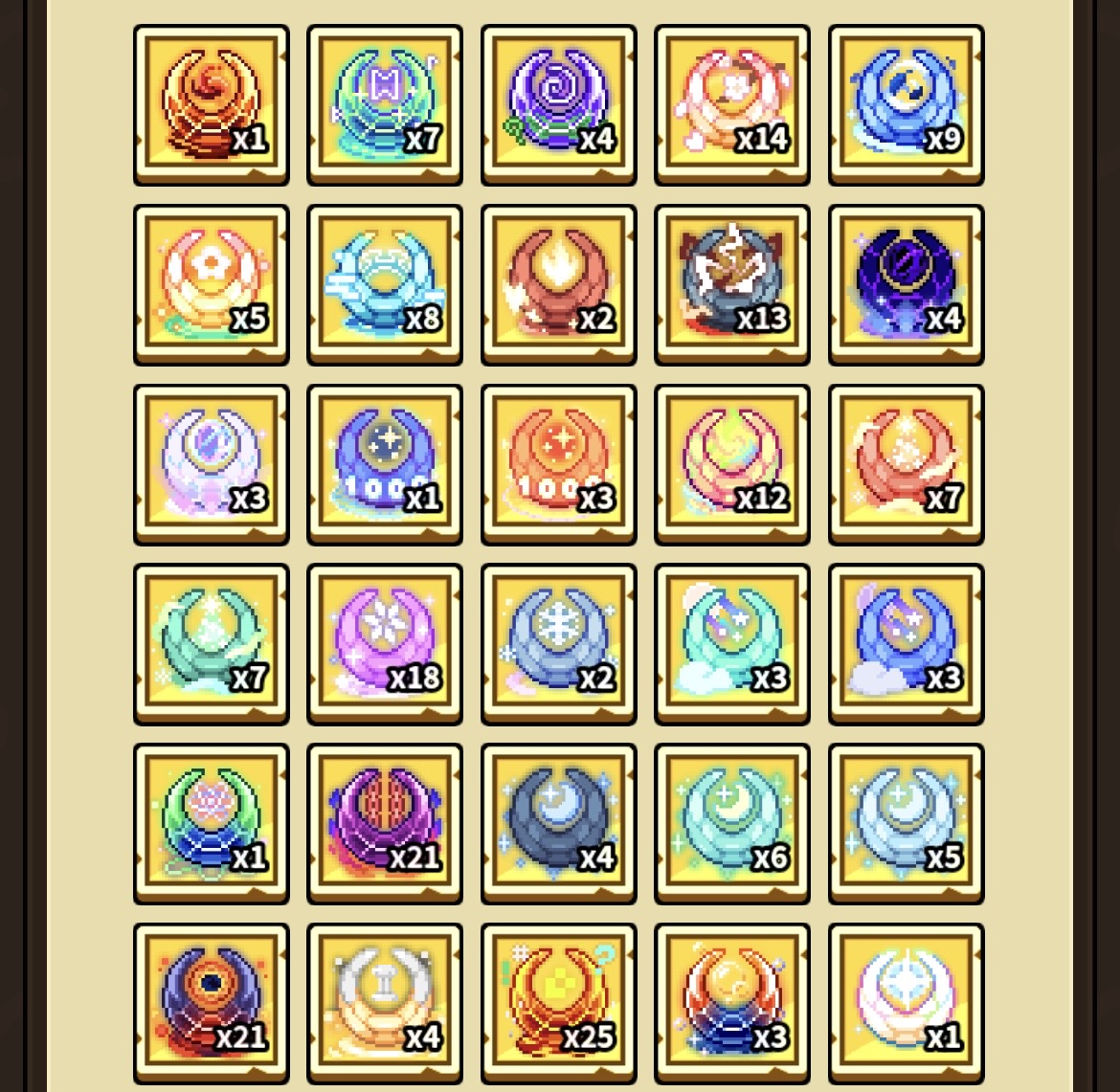Choose the white bone orb with x4
This screenshot has width=1120, height=1092.
[x=385, y=1004]
